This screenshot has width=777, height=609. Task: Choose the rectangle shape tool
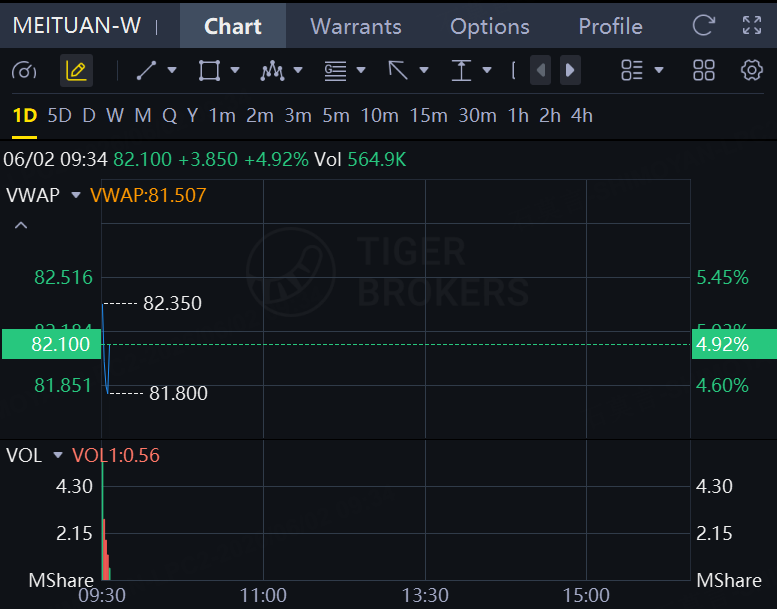tap(210, 70)
